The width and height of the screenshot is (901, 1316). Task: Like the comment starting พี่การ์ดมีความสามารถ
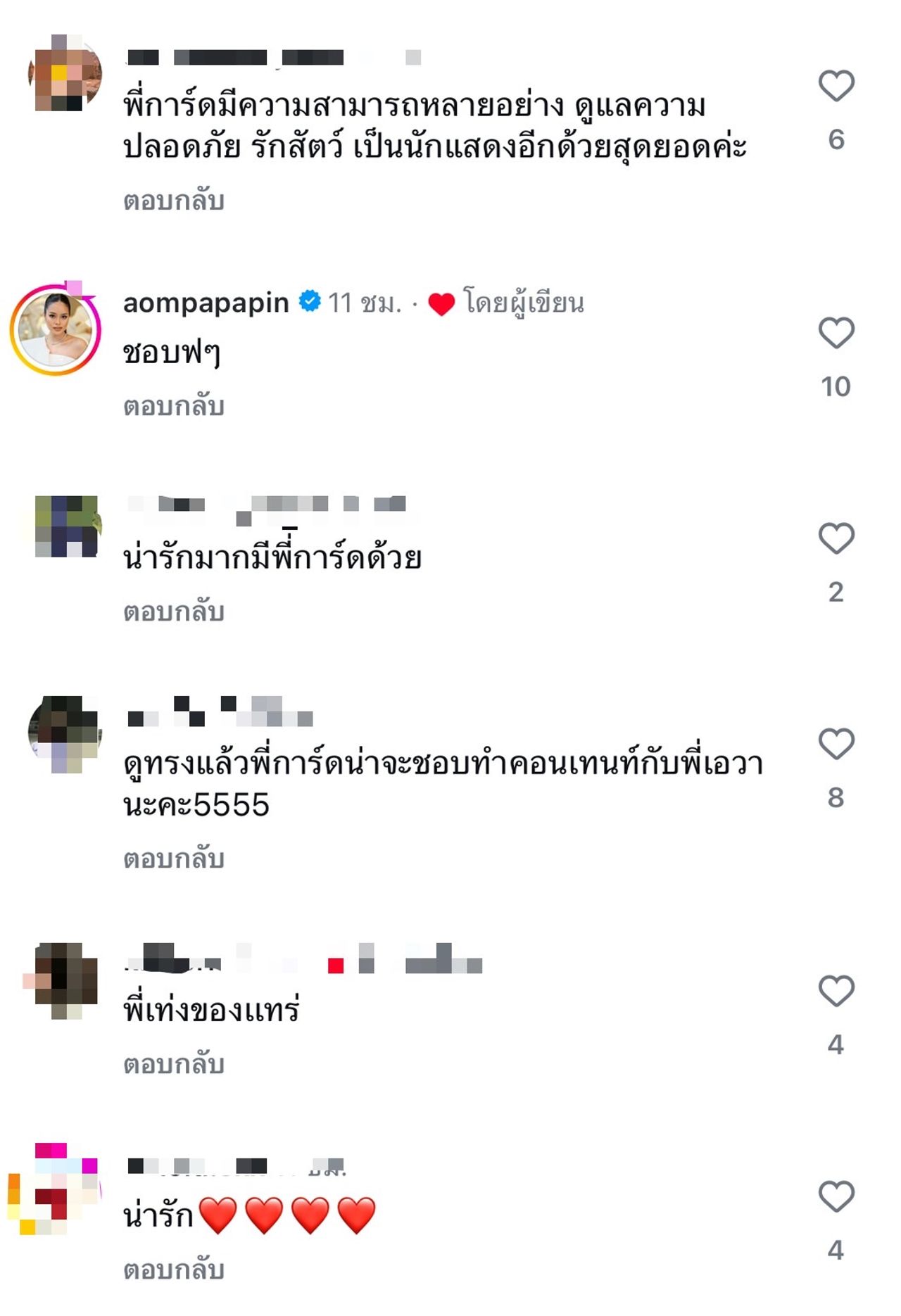coord(836,86)
